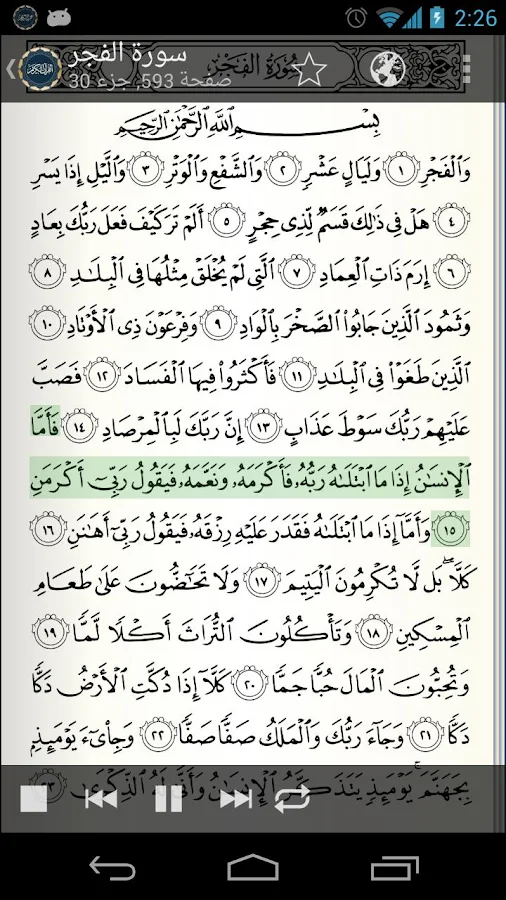Open the overflow menu
This screenshot has height=900, width=506.
click(466, 69)
